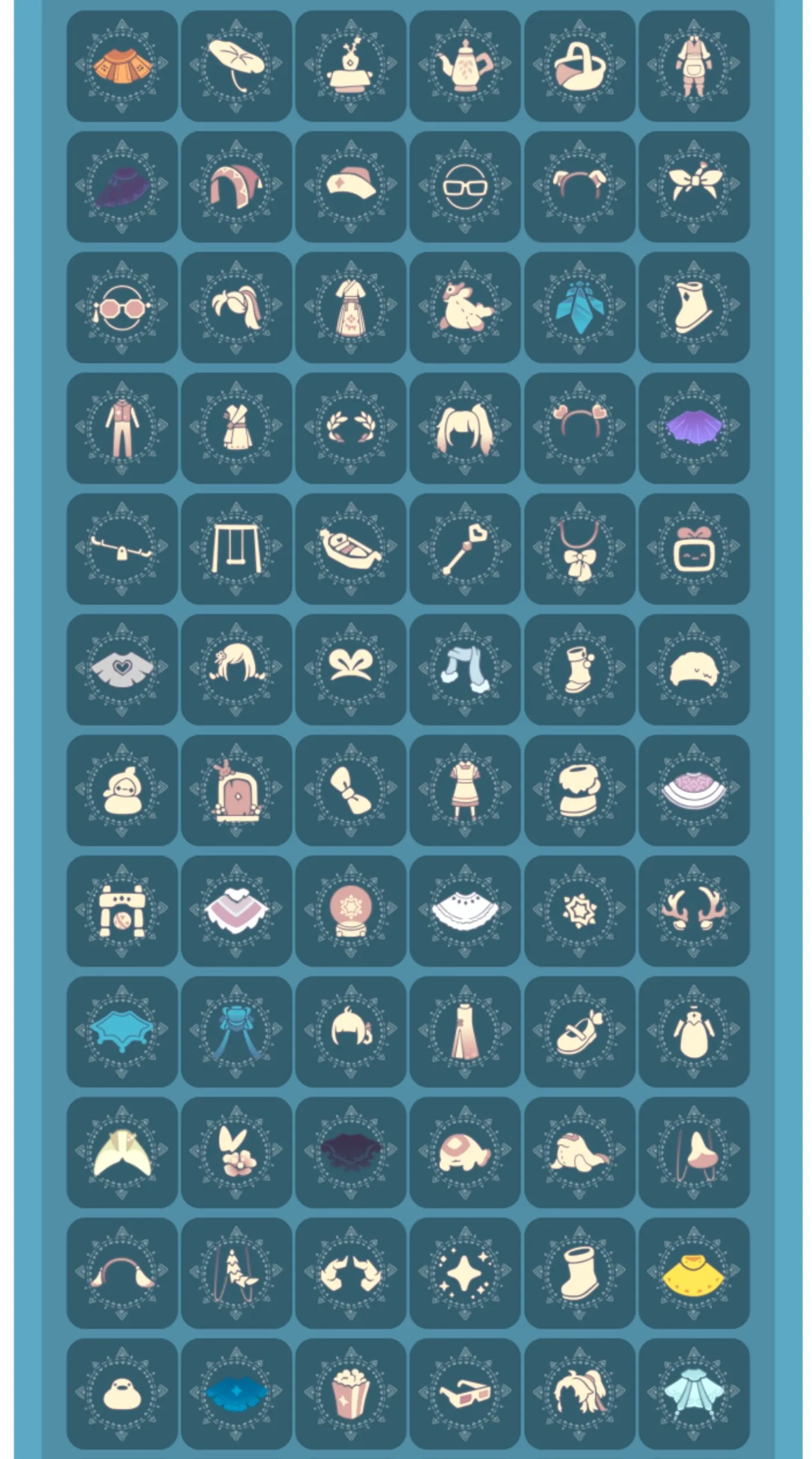Viewport: 812px width, 1459px height.
Task: Open the square eyeglasses item
Action: coord(465,186)
